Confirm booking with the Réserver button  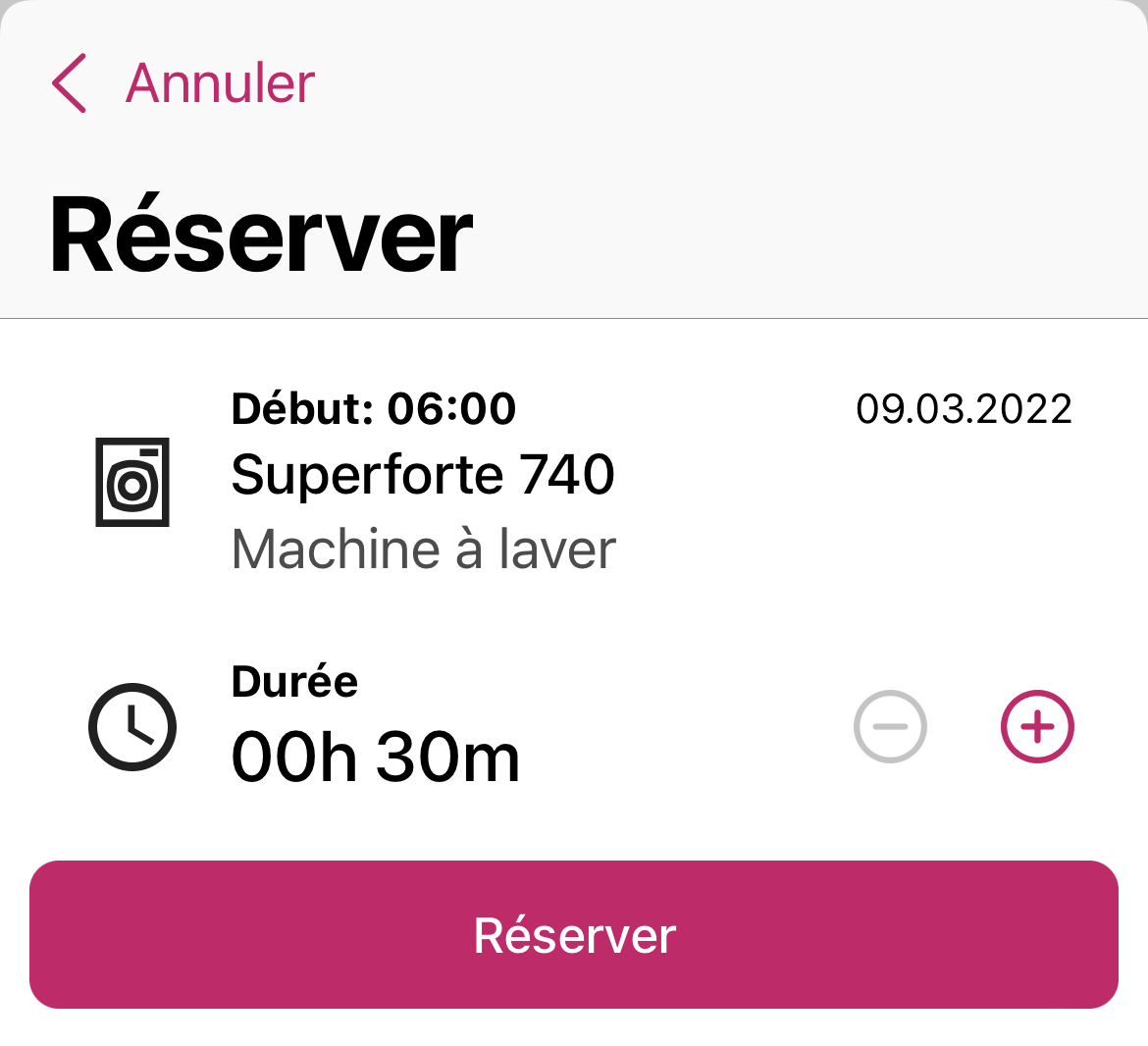pyautogui.click(x=574, y=934)
